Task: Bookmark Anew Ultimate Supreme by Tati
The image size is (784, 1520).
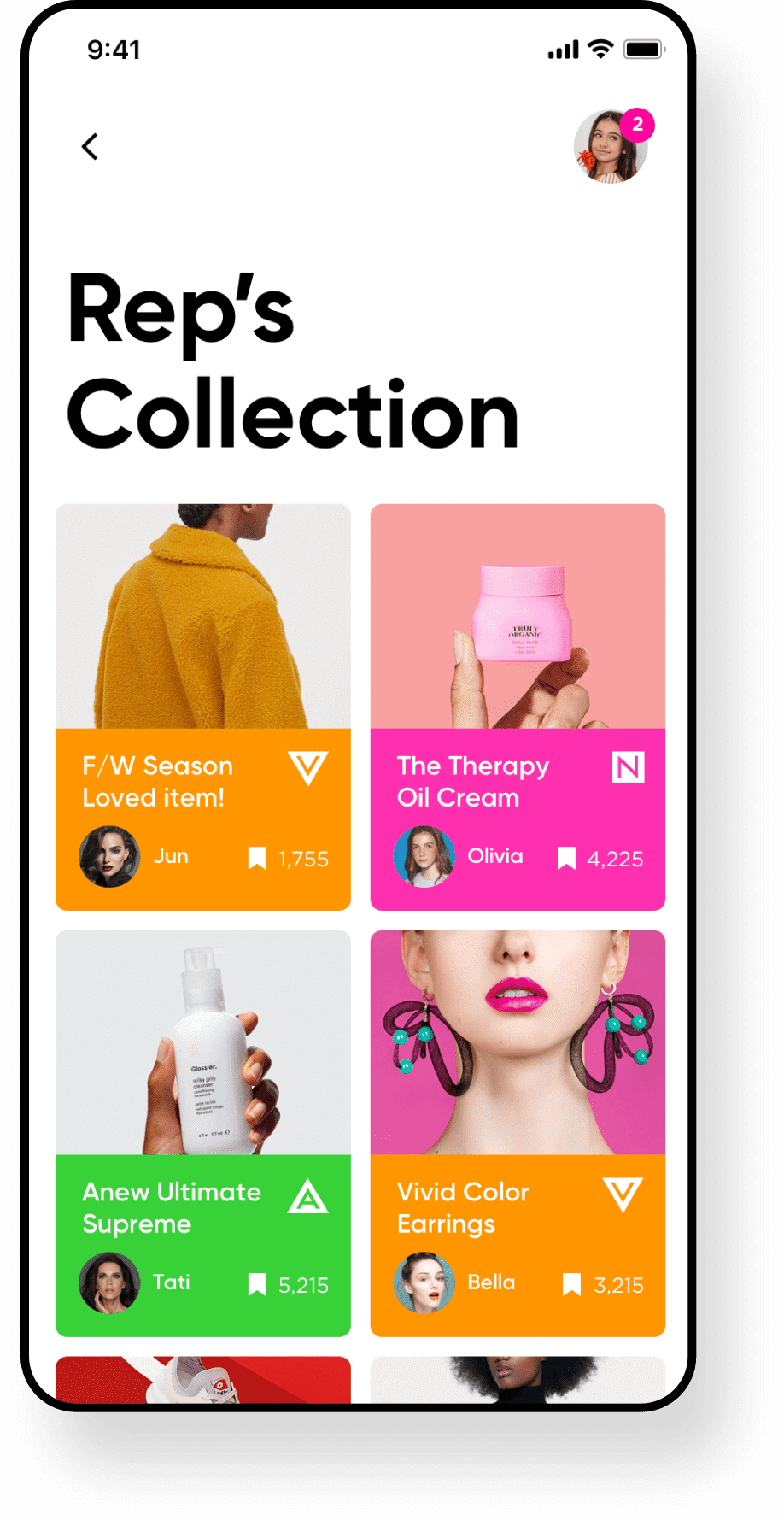Action: tap(257, 1285)
